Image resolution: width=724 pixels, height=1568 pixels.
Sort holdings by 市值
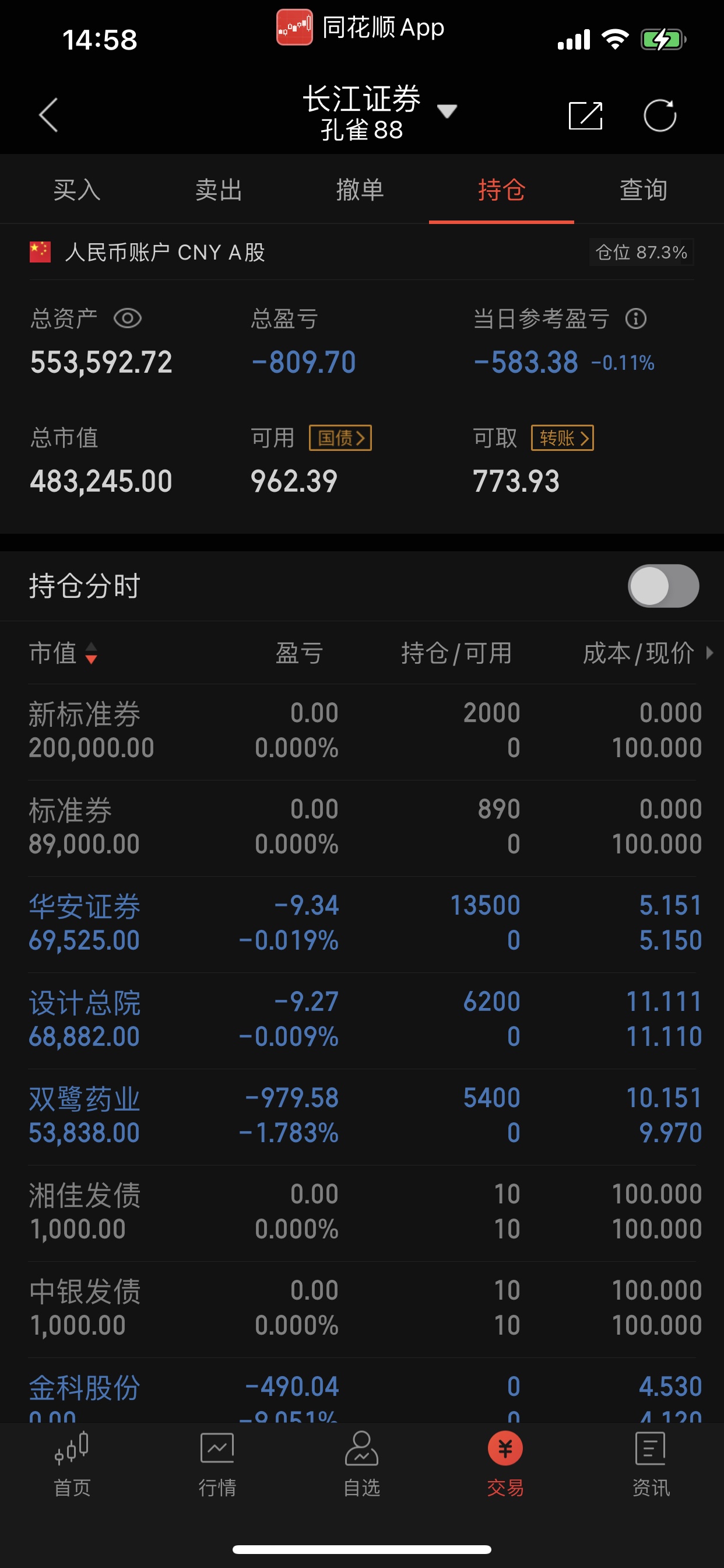tap(64, 653)
